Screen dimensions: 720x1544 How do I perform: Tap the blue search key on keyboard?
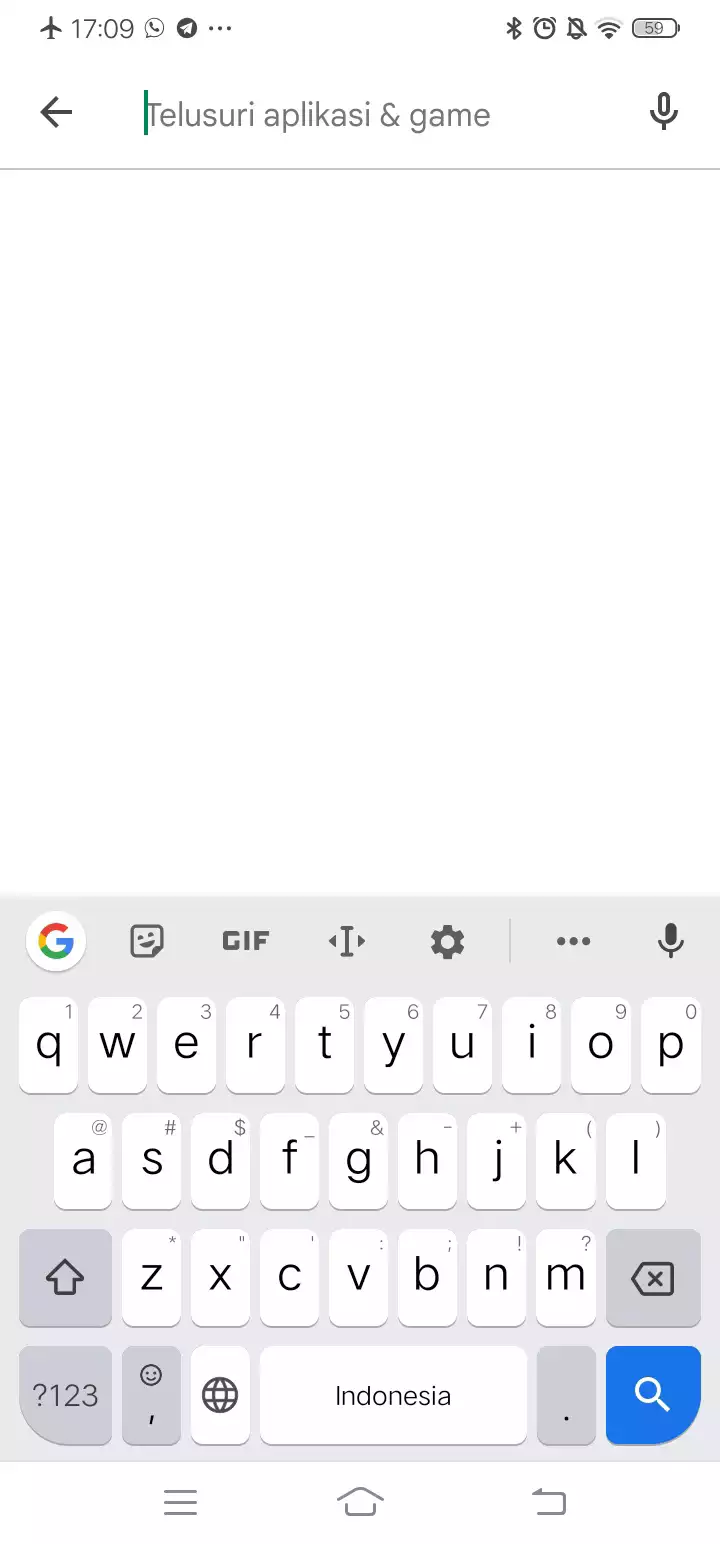[652, 1395]
